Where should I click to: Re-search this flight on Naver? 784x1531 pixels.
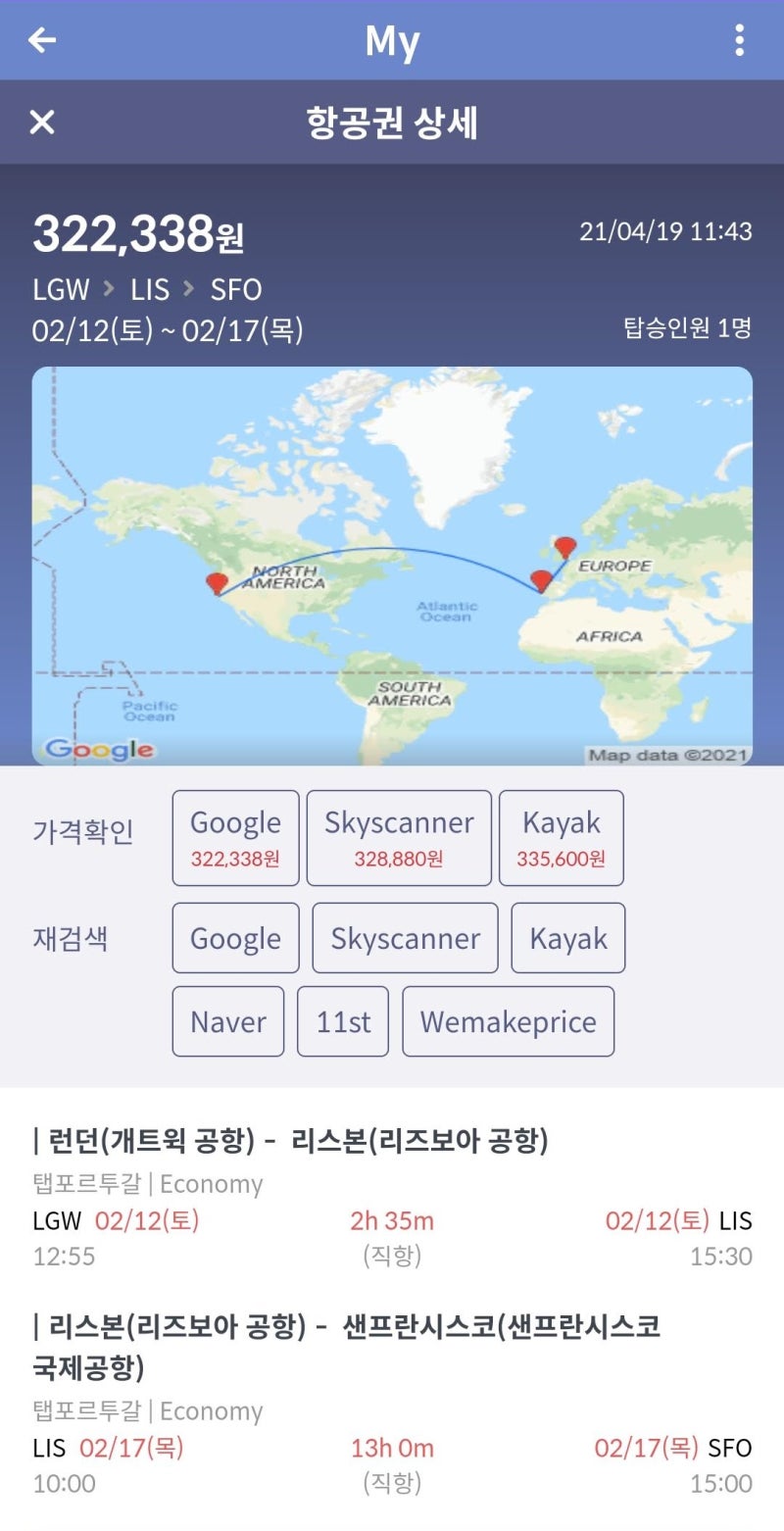(x=228, y=1021)
